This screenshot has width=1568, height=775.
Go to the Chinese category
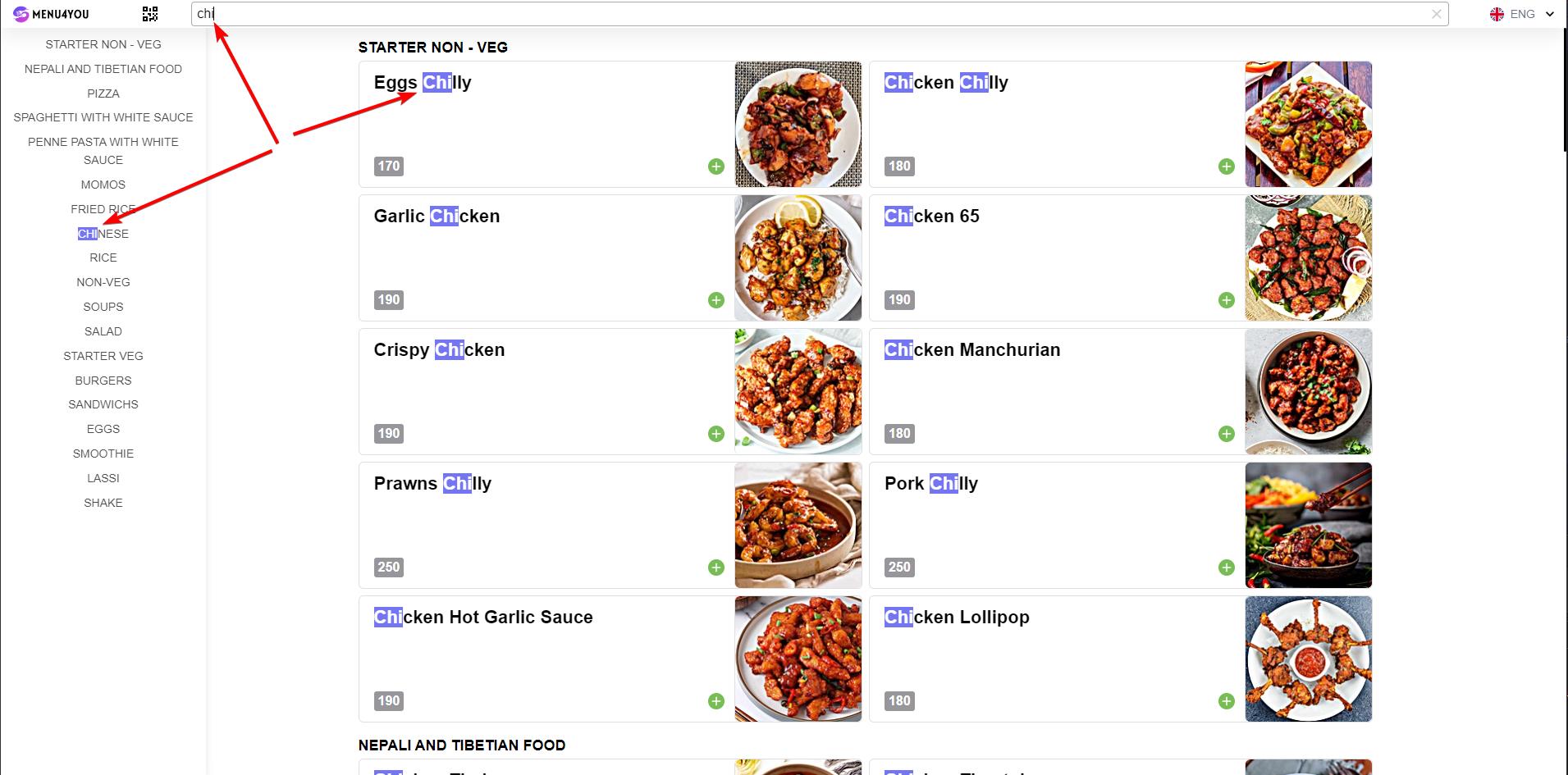[103, 234]
